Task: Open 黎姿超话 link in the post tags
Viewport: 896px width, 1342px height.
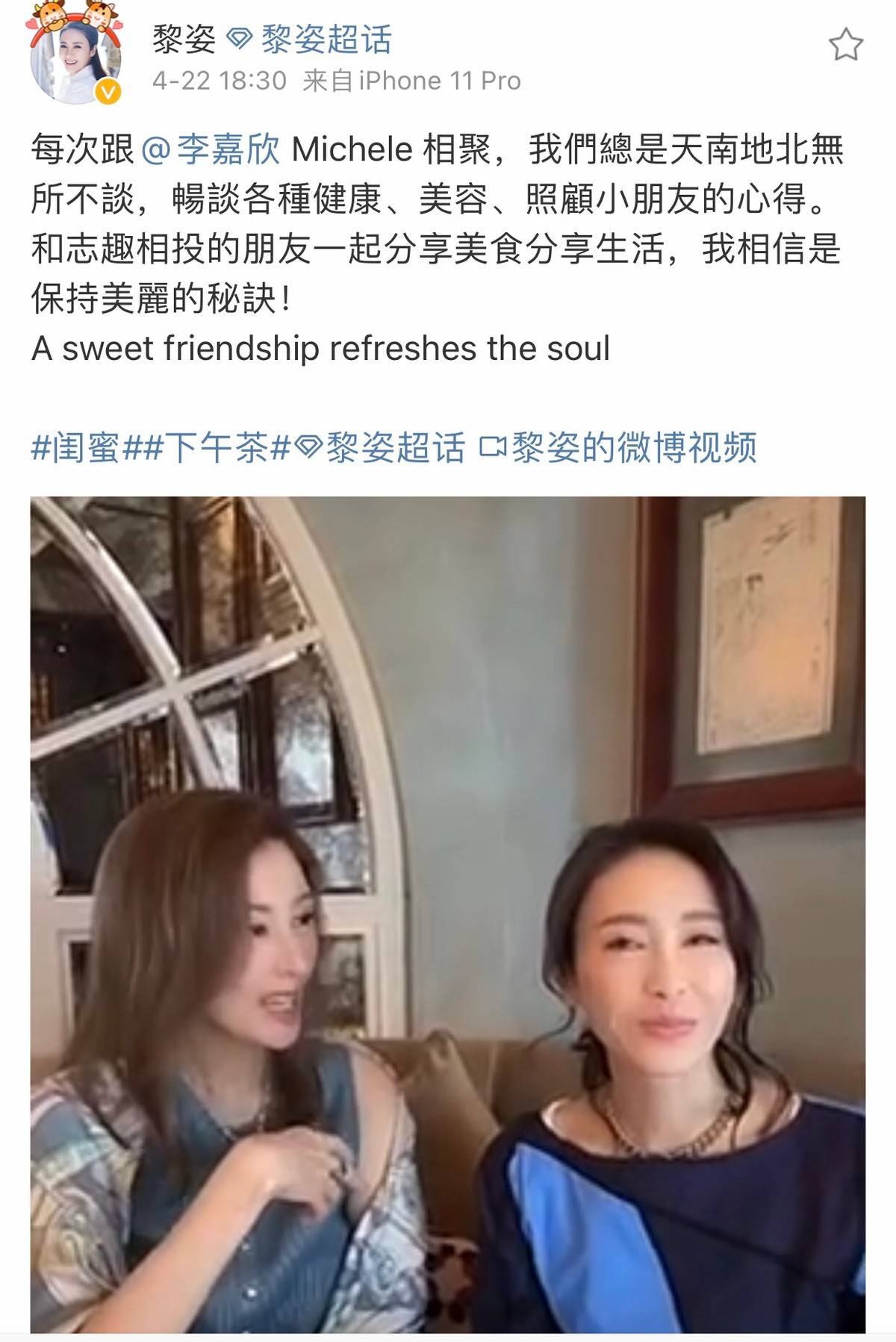Action: click(381, 448)
